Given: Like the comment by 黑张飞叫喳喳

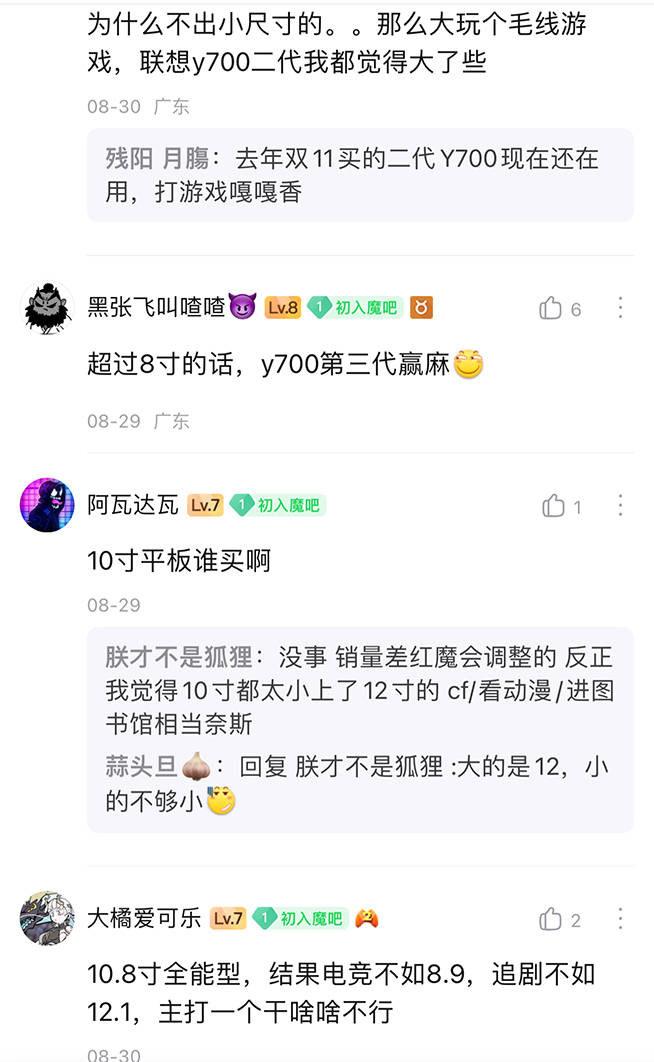Looking at the screenshot, I should click(x=551, y=308).
